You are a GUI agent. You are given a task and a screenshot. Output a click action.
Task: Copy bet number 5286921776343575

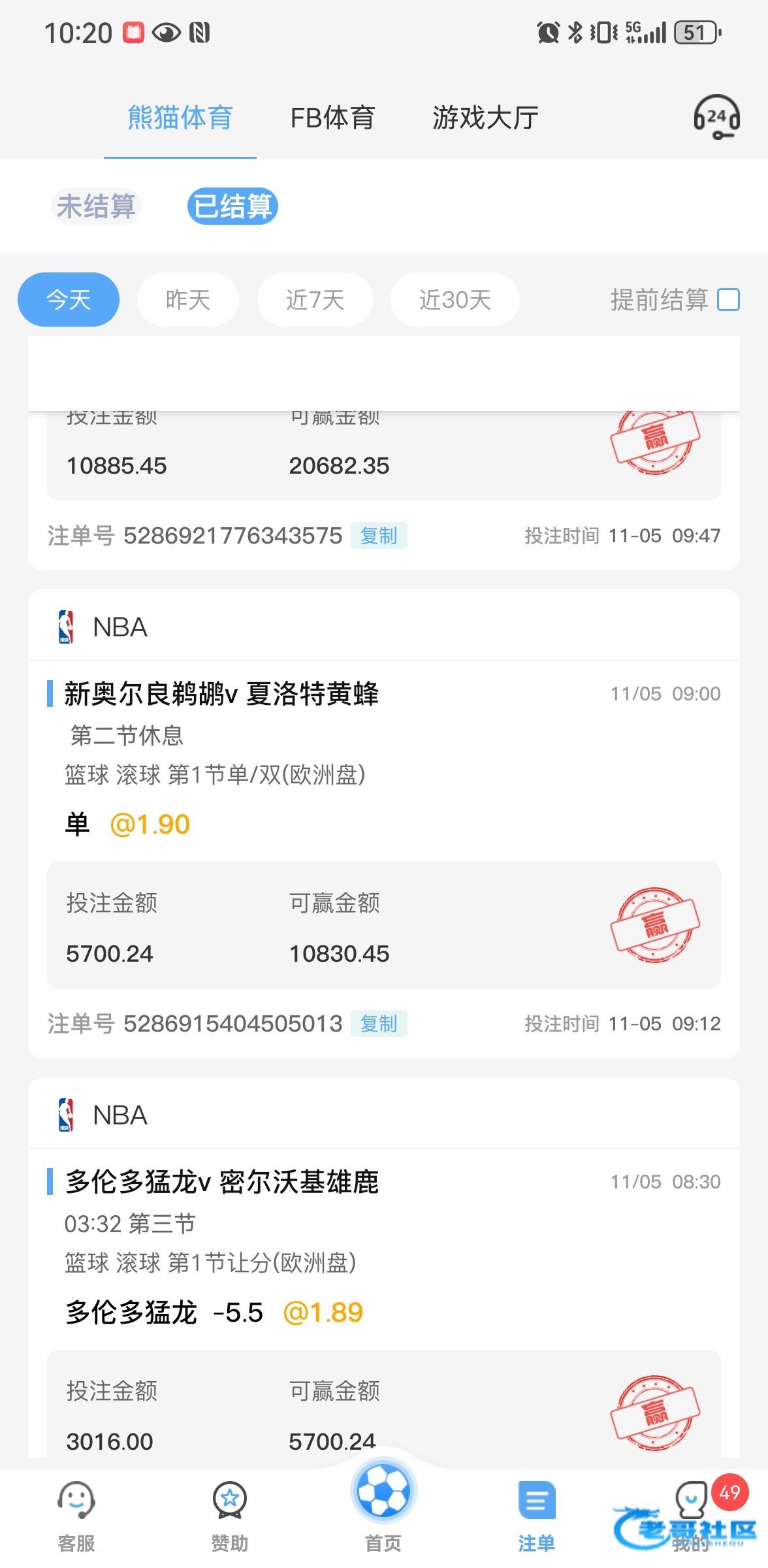point(379,536)
